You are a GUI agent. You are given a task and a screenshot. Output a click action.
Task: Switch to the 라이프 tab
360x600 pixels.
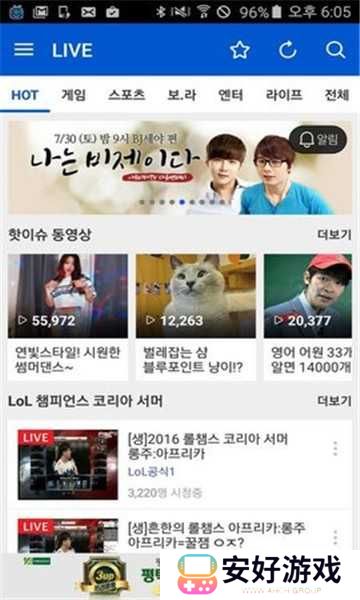284,95
